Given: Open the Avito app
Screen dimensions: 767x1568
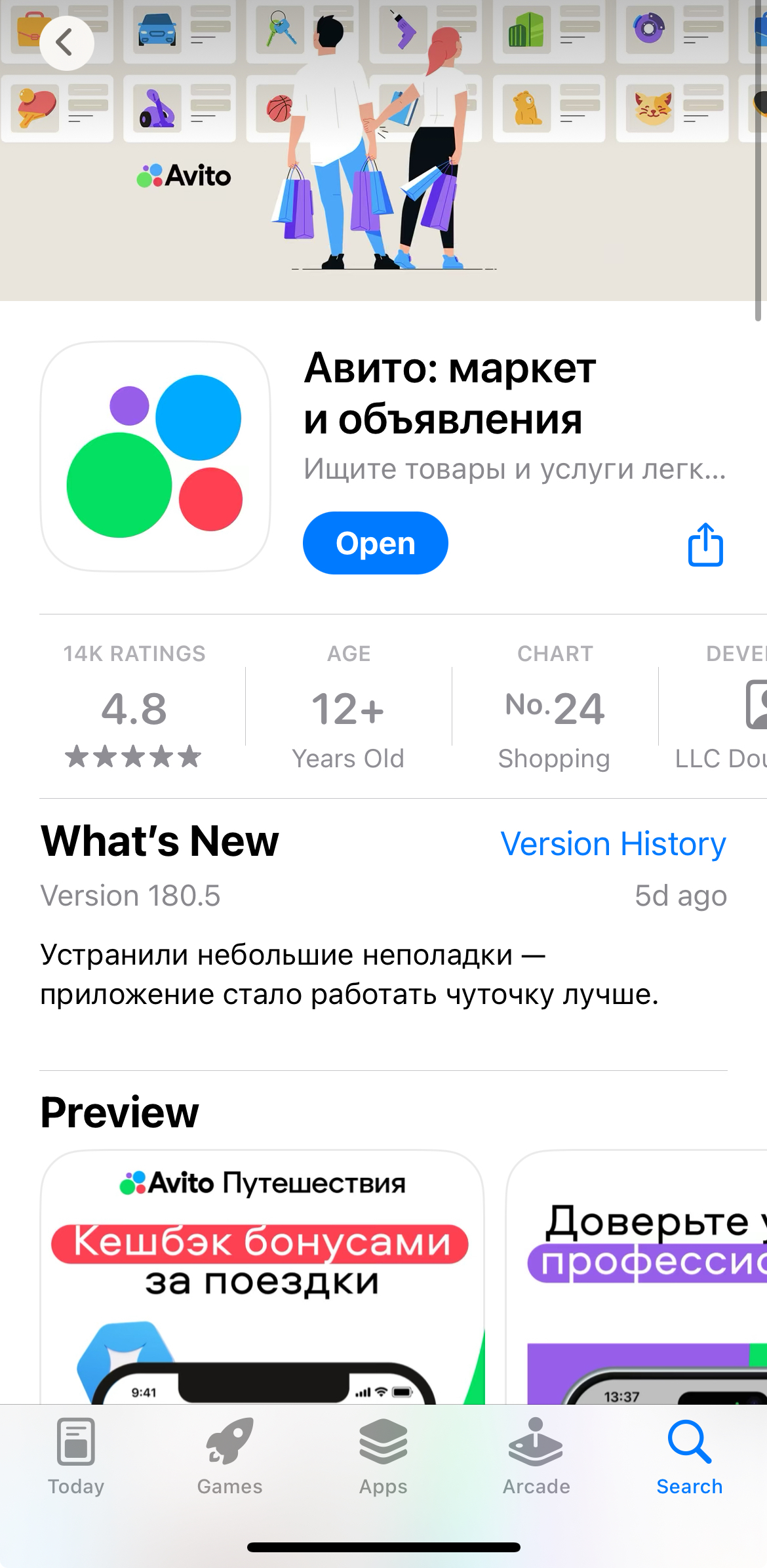Looking at the screenshot, I should click(375, 543).
